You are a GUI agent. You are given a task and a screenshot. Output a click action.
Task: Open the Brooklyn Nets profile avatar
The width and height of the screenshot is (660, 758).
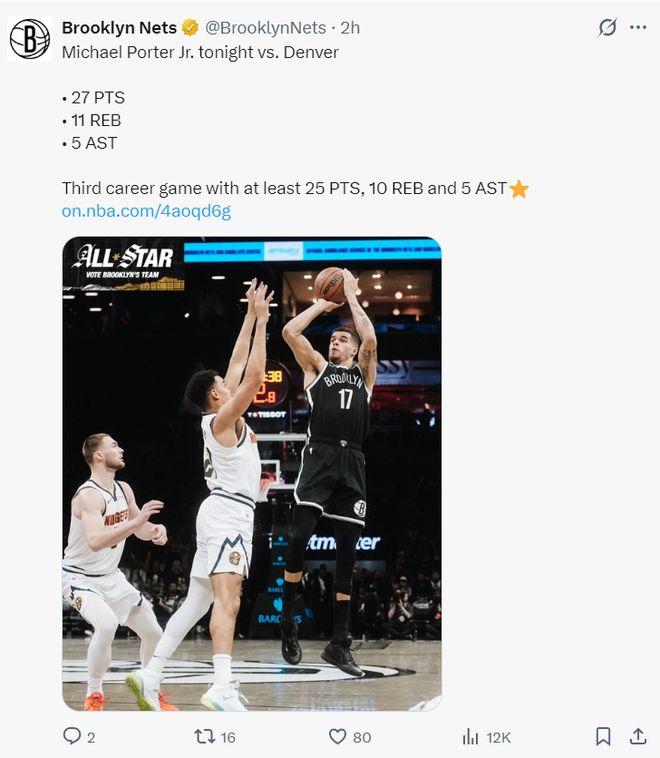coord(30,39)
